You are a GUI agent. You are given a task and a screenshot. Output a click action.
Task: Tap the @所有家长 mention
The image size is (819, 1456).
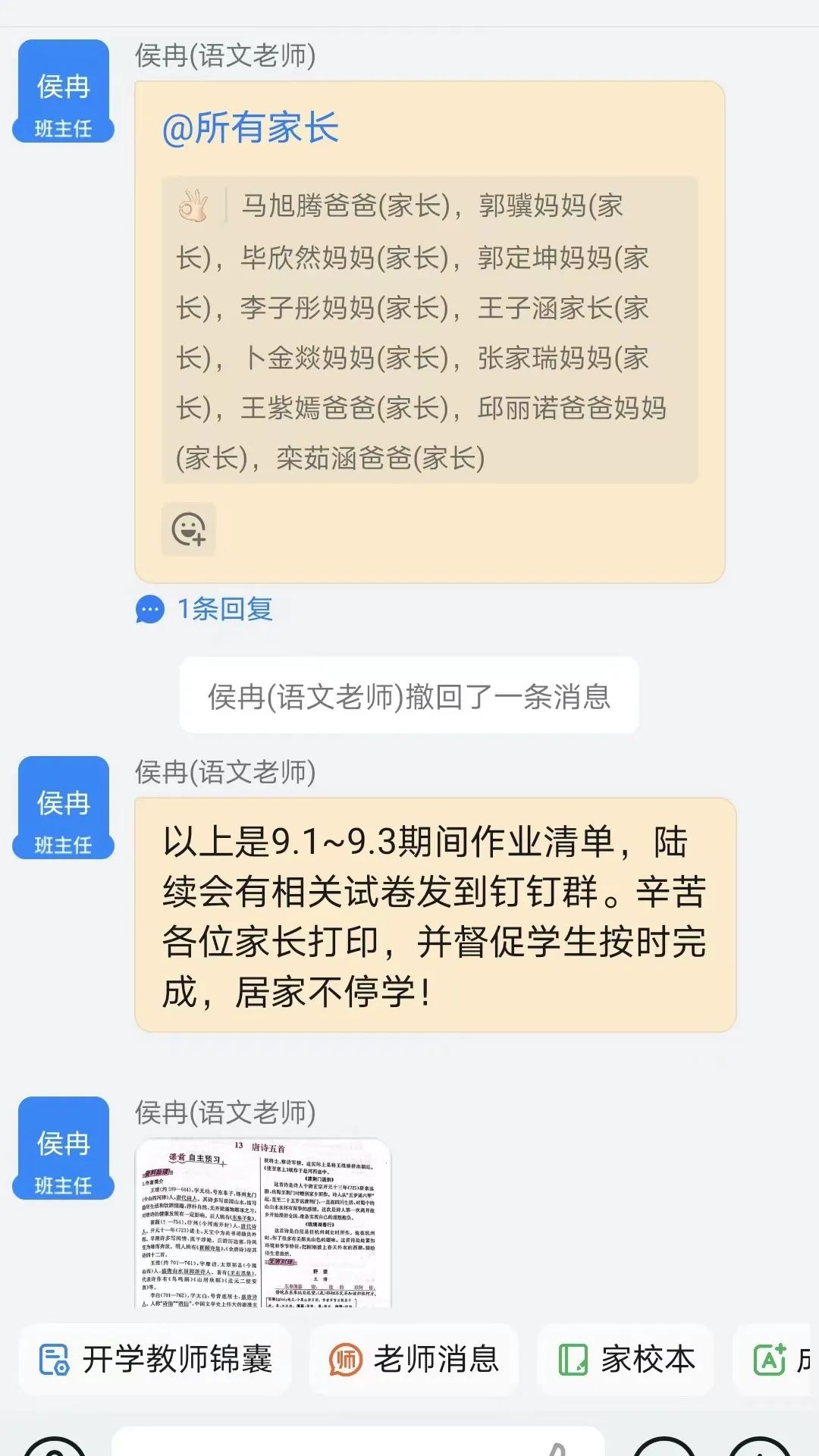250,127
